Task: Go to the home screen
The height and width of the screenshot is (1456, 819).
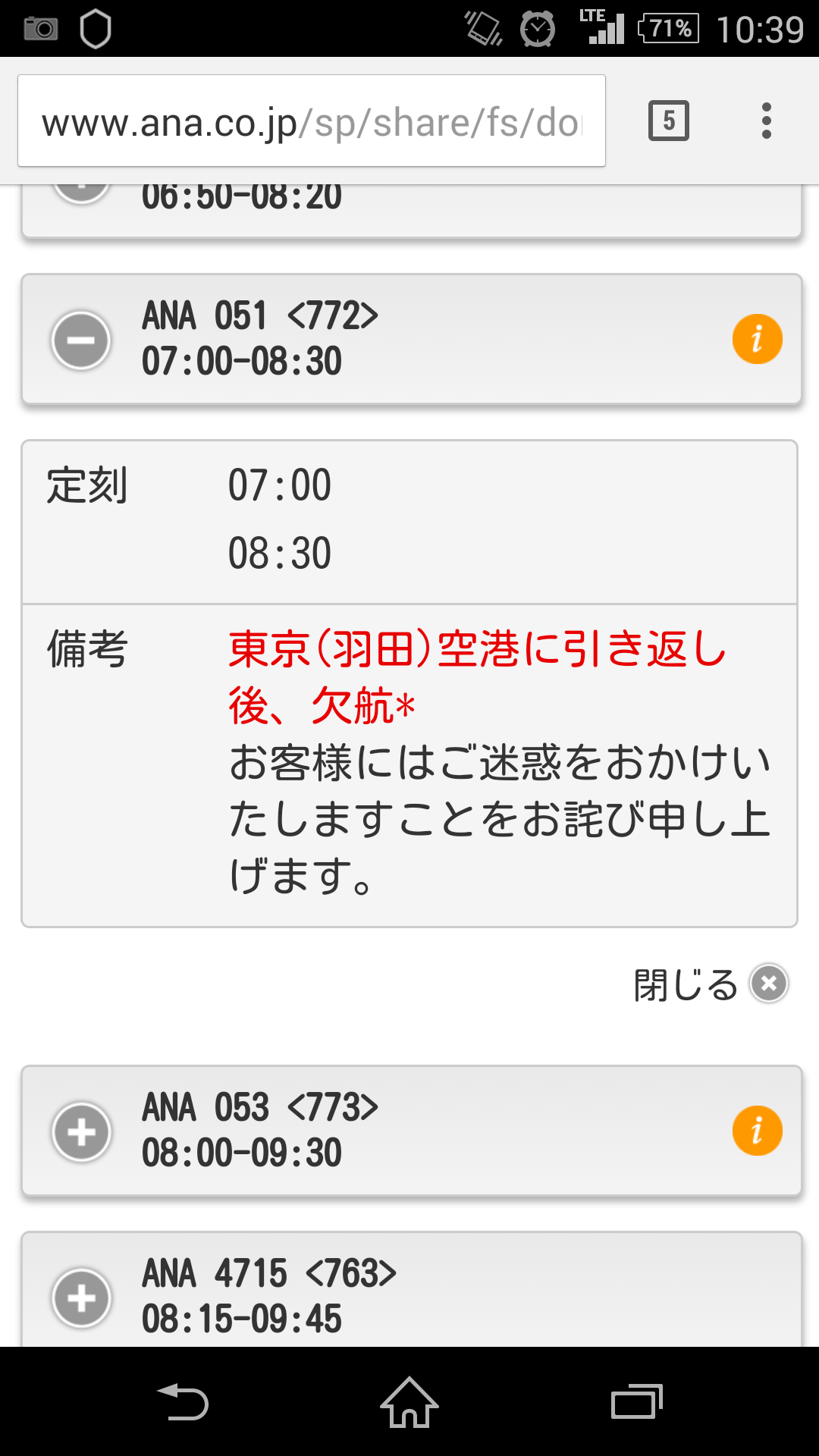Action: (409, 1402)
